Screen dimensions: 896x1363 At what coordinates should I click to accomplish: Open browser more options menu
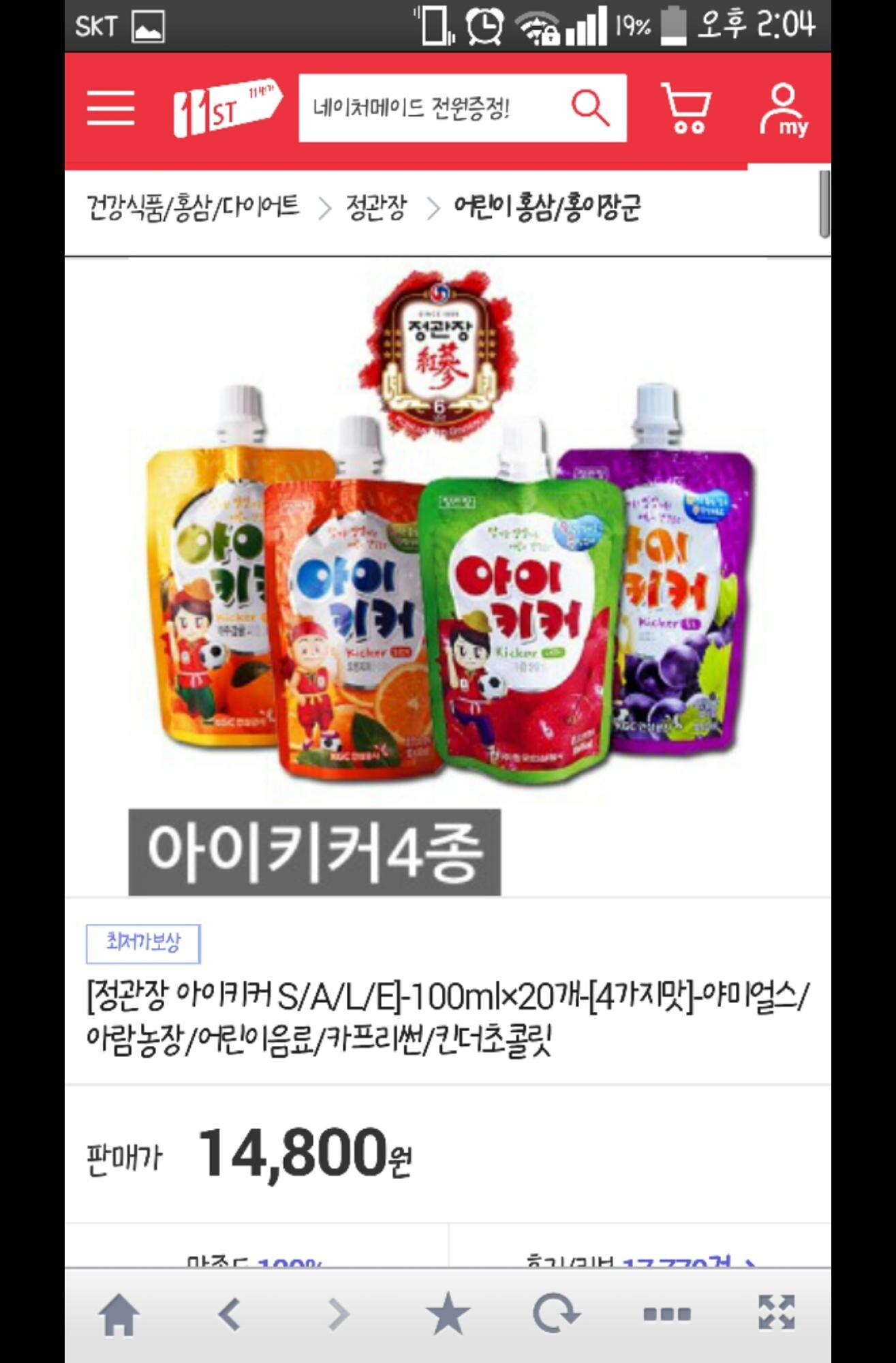point(667,1315)
